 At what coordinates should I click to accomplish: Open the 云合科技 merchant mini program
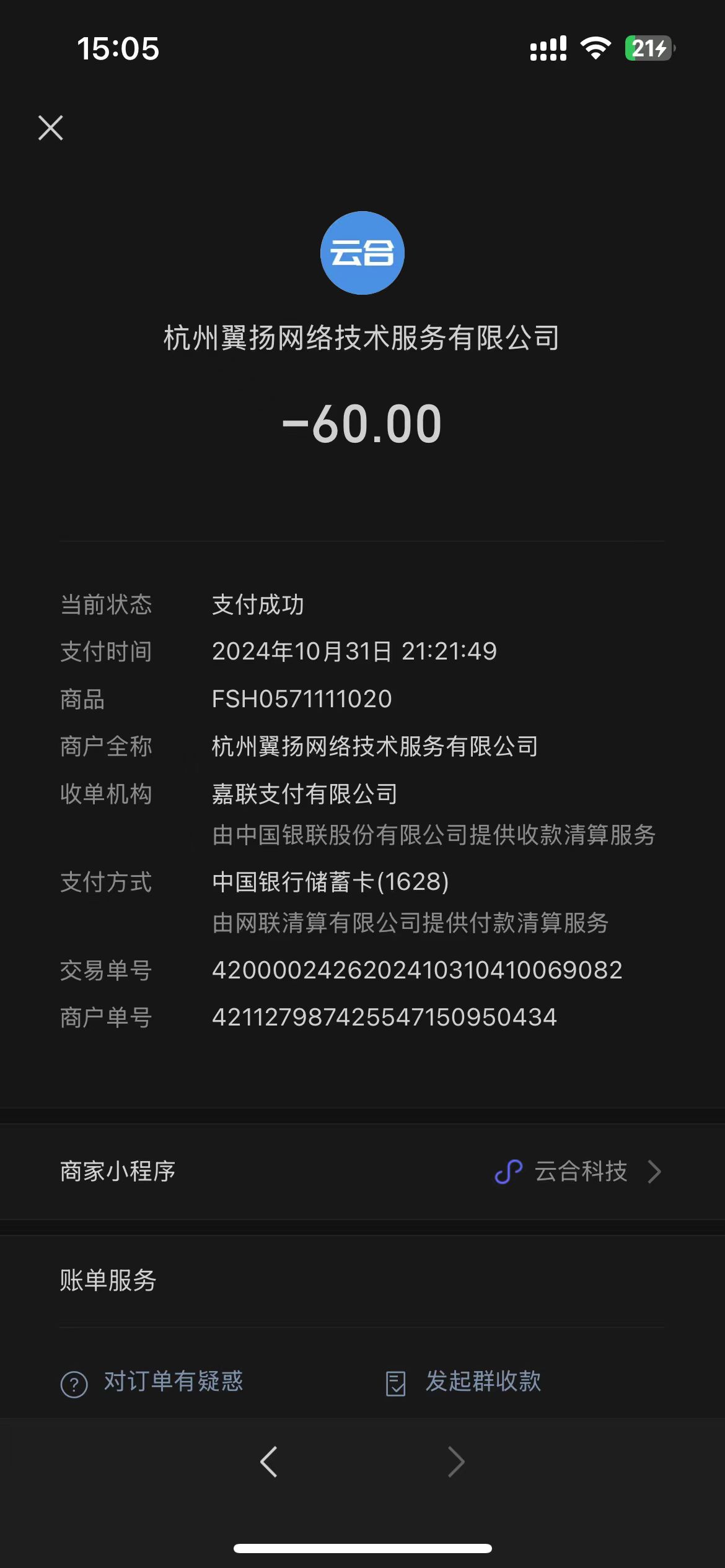point(579,1172)
